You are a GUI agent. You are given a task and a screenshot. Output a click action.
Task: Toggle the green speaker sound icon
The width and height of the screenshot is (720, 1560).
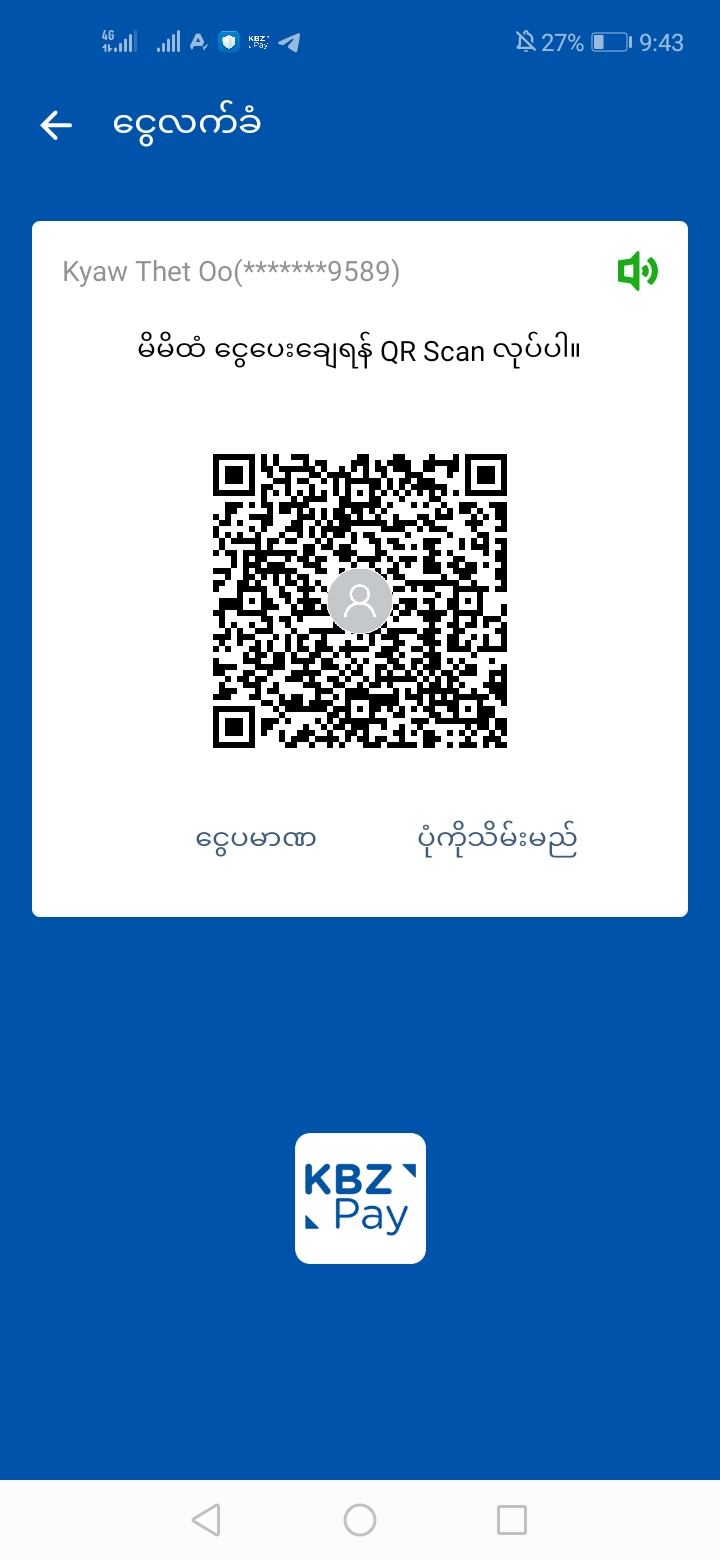click(x=637, y=271)
